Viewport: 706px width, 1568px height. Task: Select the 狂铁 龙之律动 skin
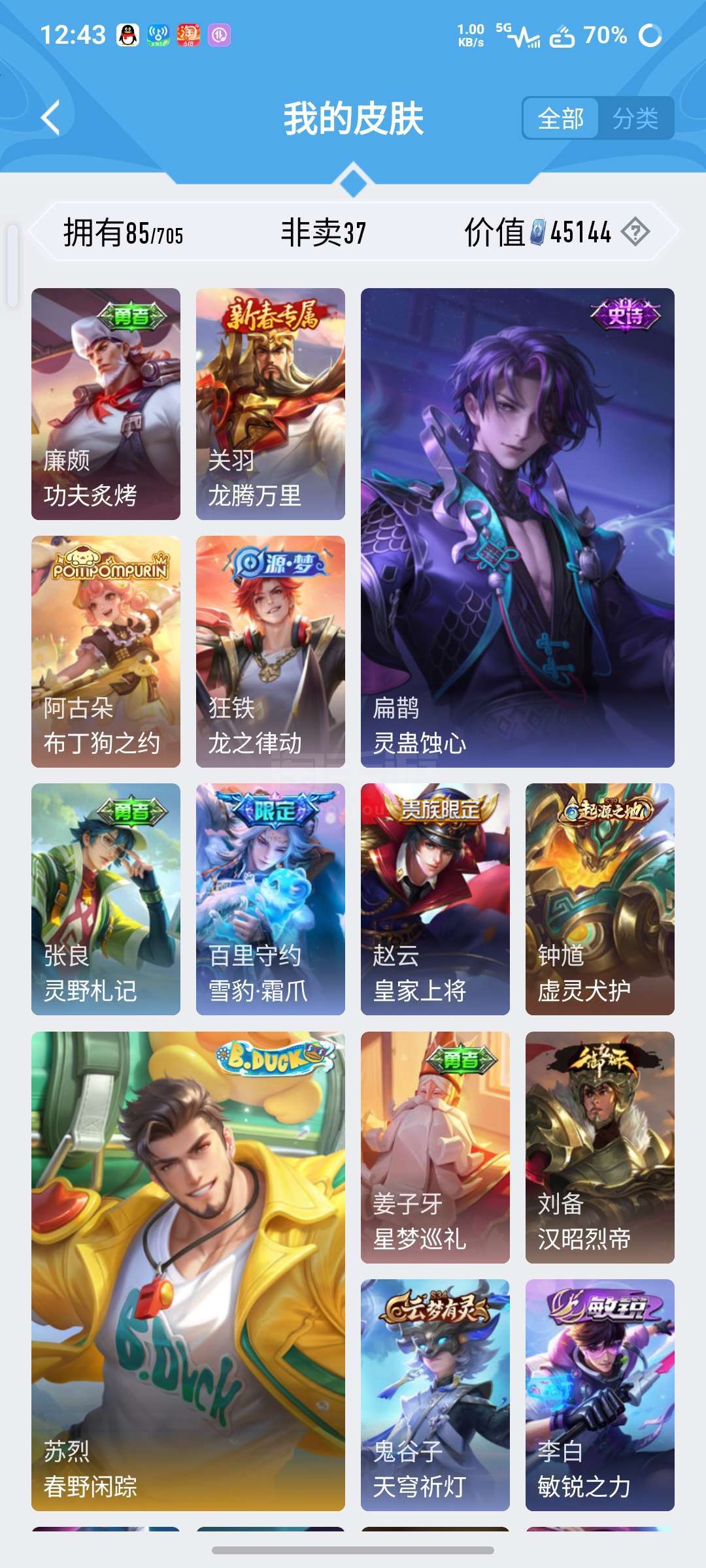tap(271, 651)
